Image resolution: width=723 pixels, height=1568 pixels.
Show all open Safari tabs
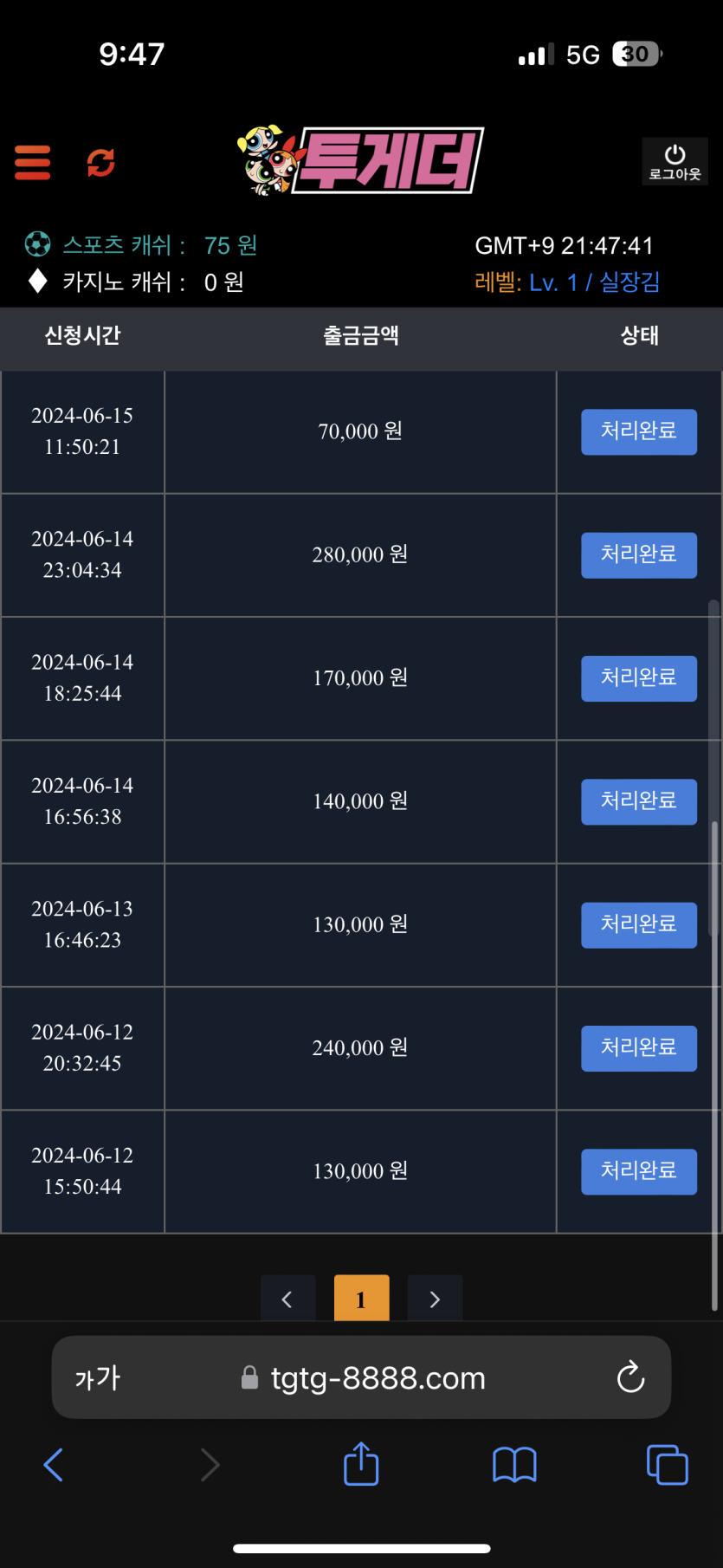click(x=667, y=1465)
